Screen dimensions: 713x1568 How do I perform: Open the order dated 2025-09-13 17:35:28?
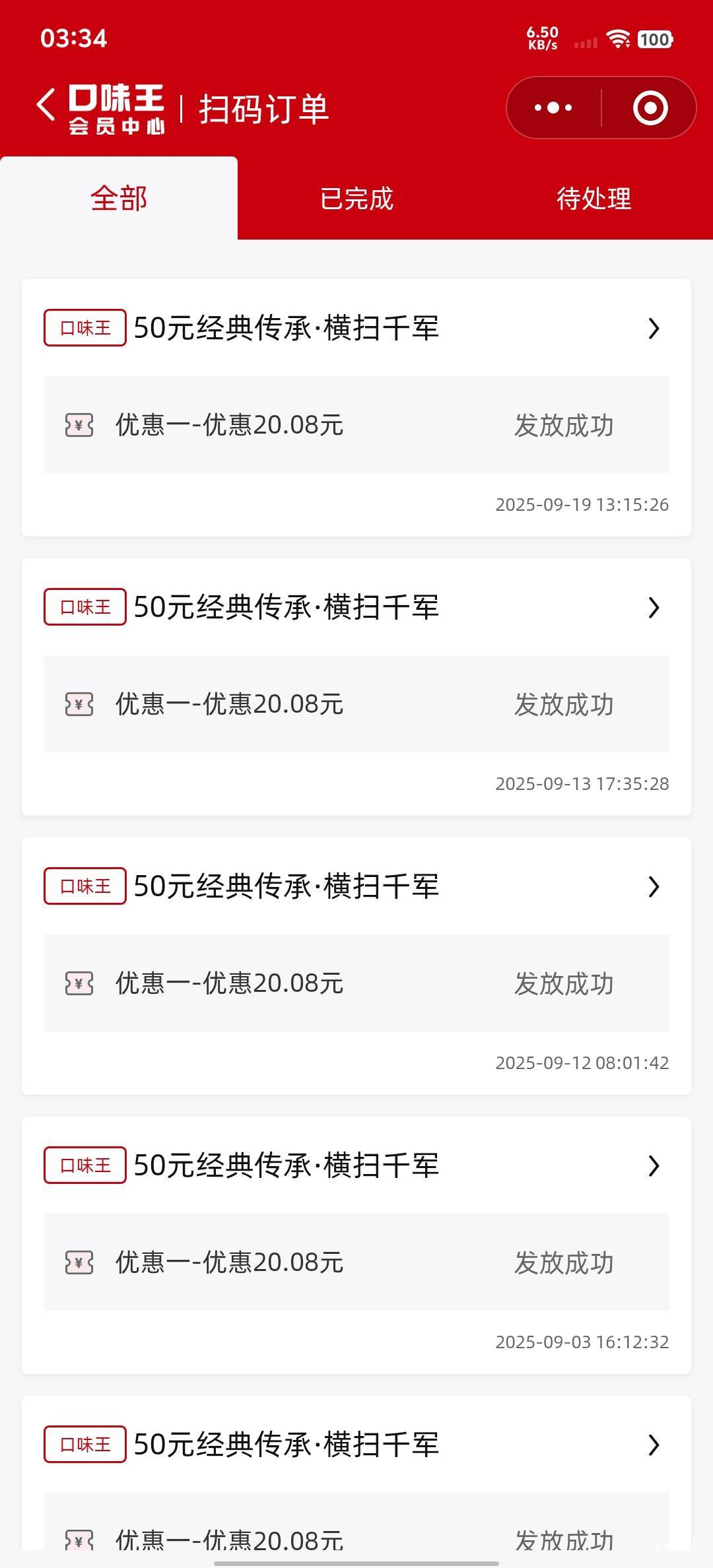pyautogui.click(x=356, y=686)
